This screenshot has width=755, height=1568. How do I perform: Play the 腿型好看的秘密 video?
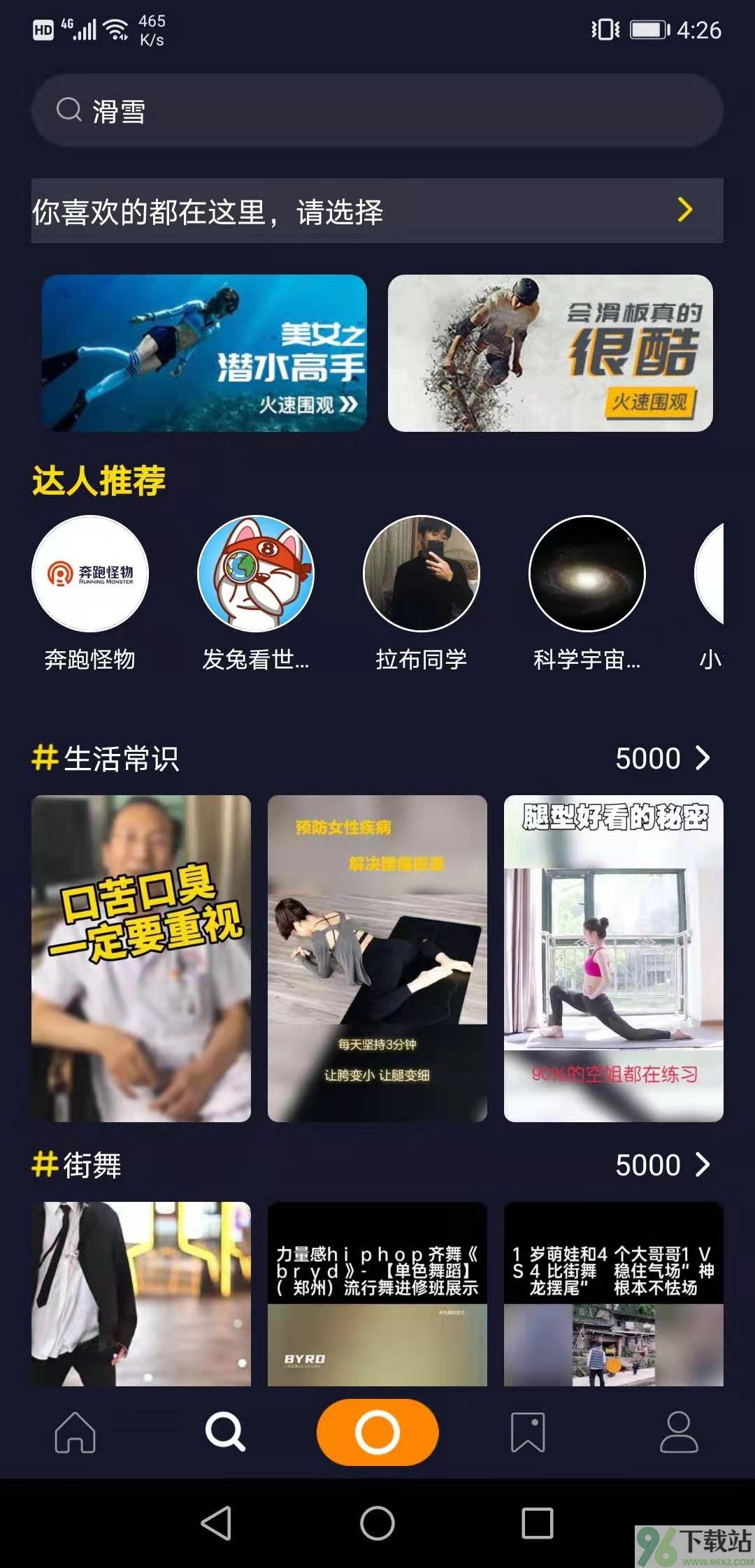(613, 958)
